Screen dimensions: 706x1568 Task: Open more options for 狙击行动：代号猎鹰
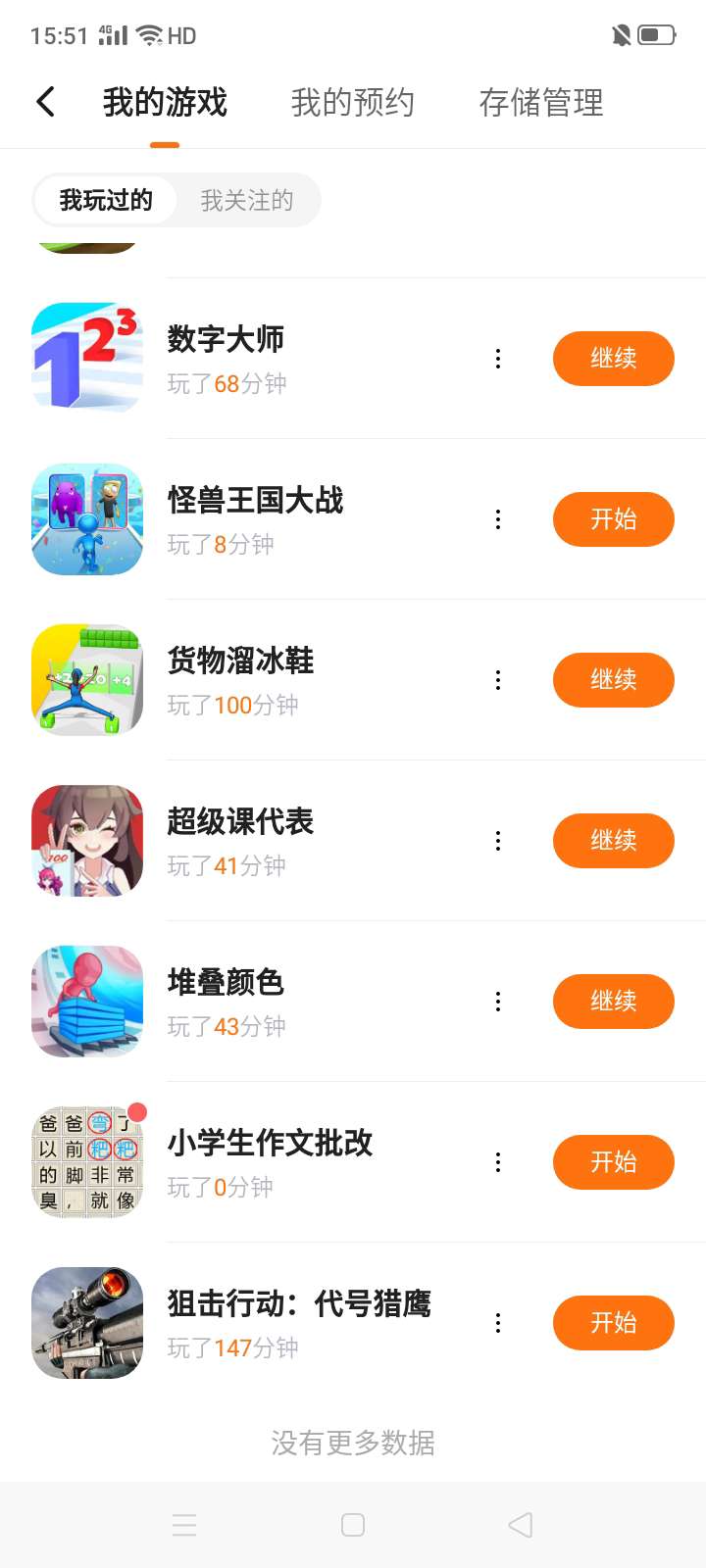click(498, 1323)
